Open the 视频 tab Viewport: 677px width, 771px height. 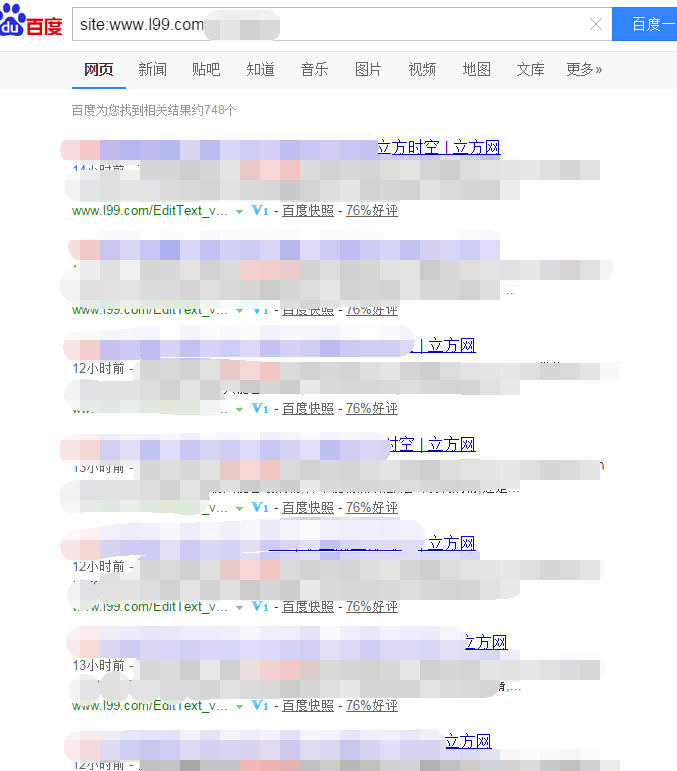422,69
